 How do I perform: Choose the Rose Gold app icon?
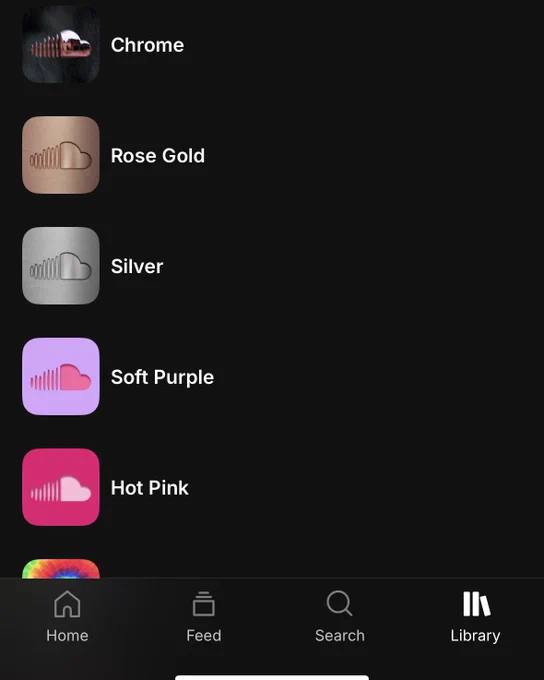click(x=61, y=155)
